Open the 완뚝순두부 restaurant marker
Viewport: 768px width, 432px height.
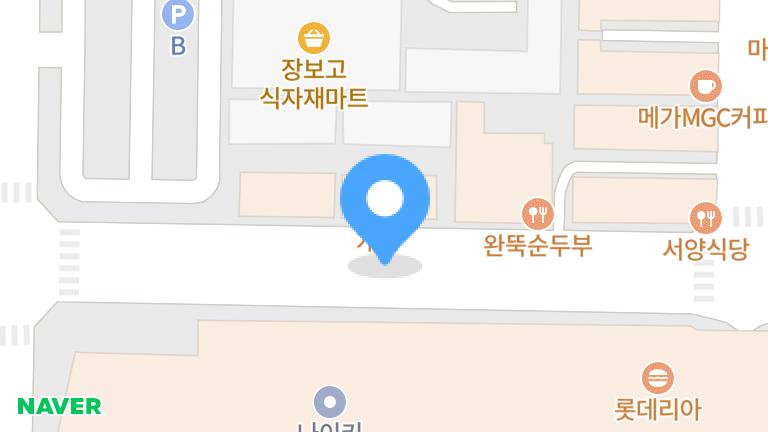point(538,212)
